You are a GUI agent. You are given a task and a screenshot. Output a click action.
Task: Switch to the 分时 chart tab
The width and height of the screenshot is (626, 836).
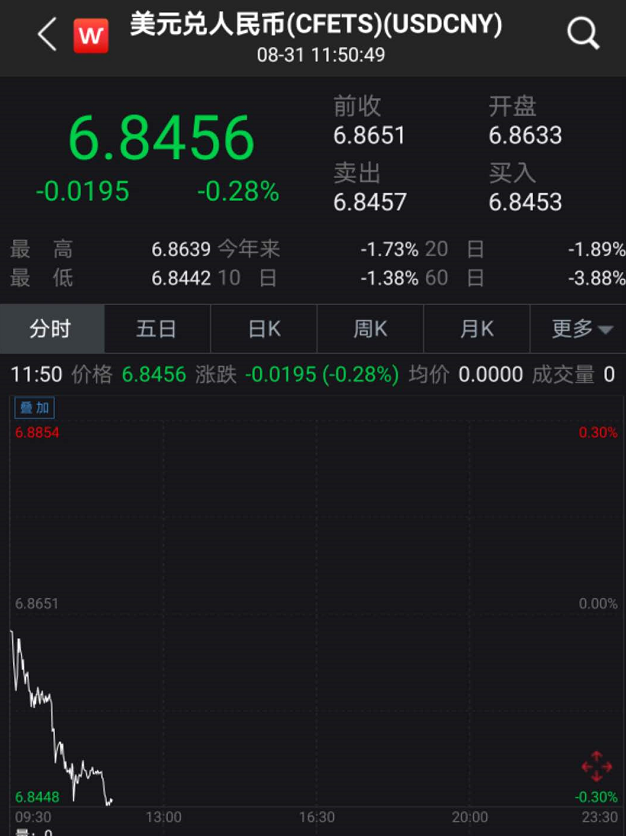click(51, 329)
